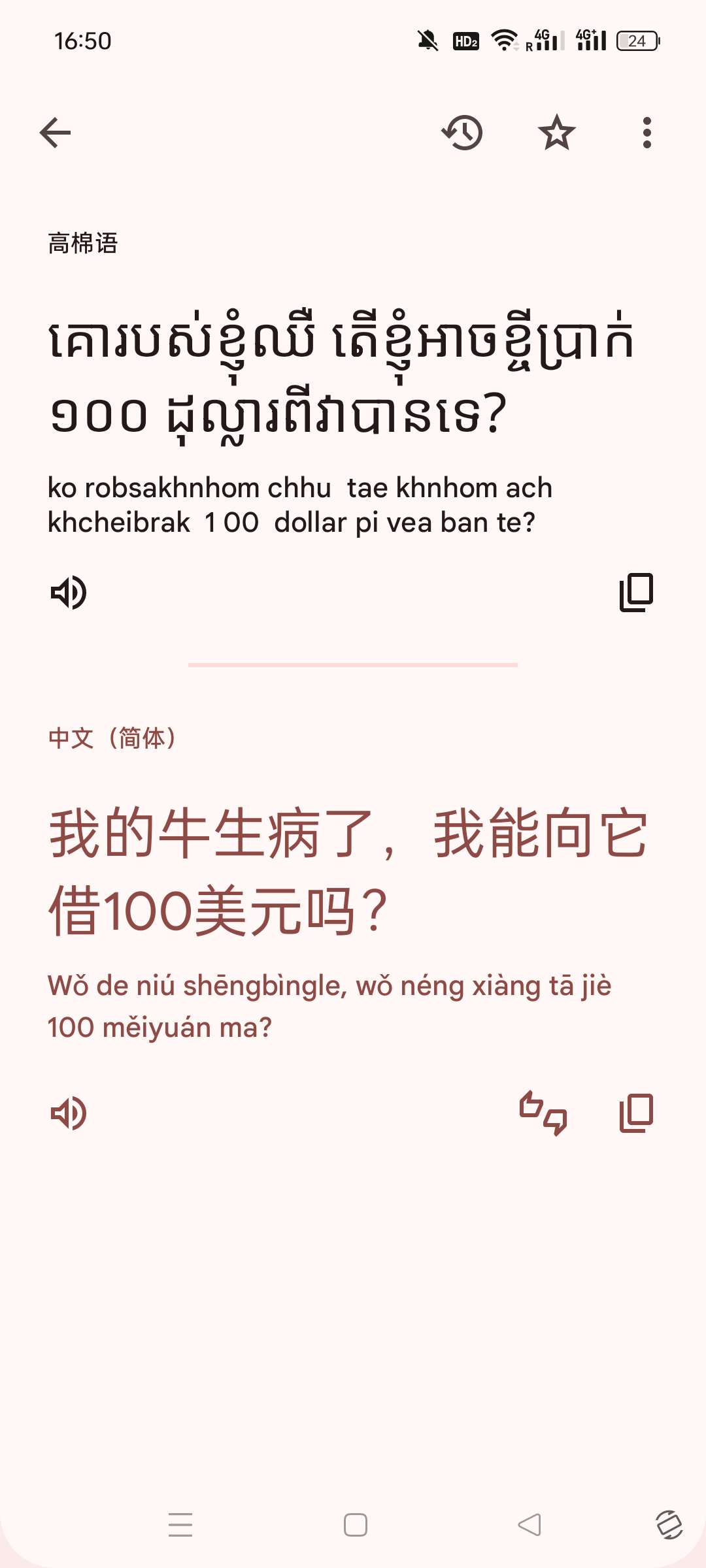Open translation history
This screenshot has height=1568, width=706.
coord(462,133)
